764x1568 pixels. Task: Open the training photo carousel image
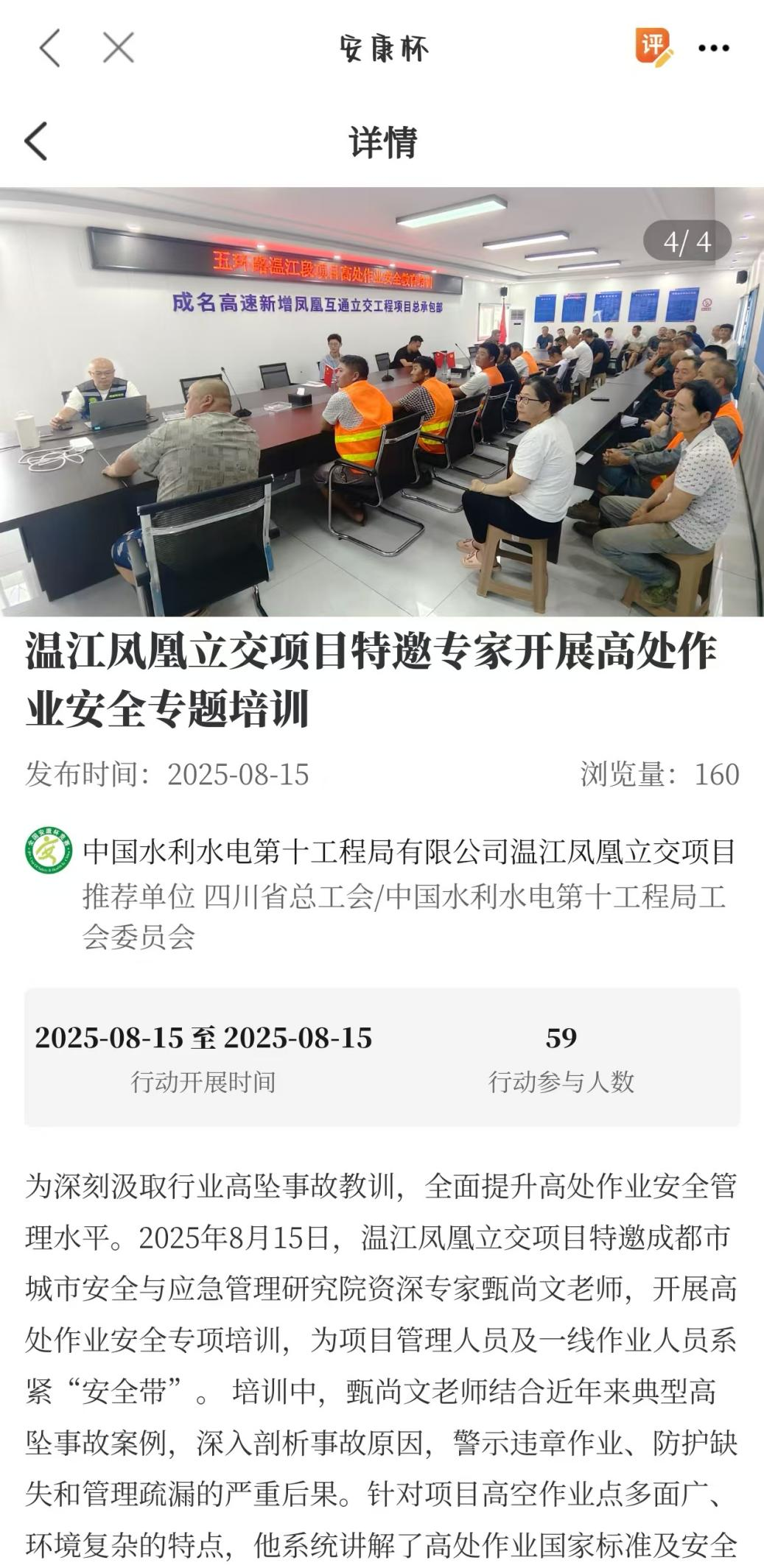(x=382, y=401)
